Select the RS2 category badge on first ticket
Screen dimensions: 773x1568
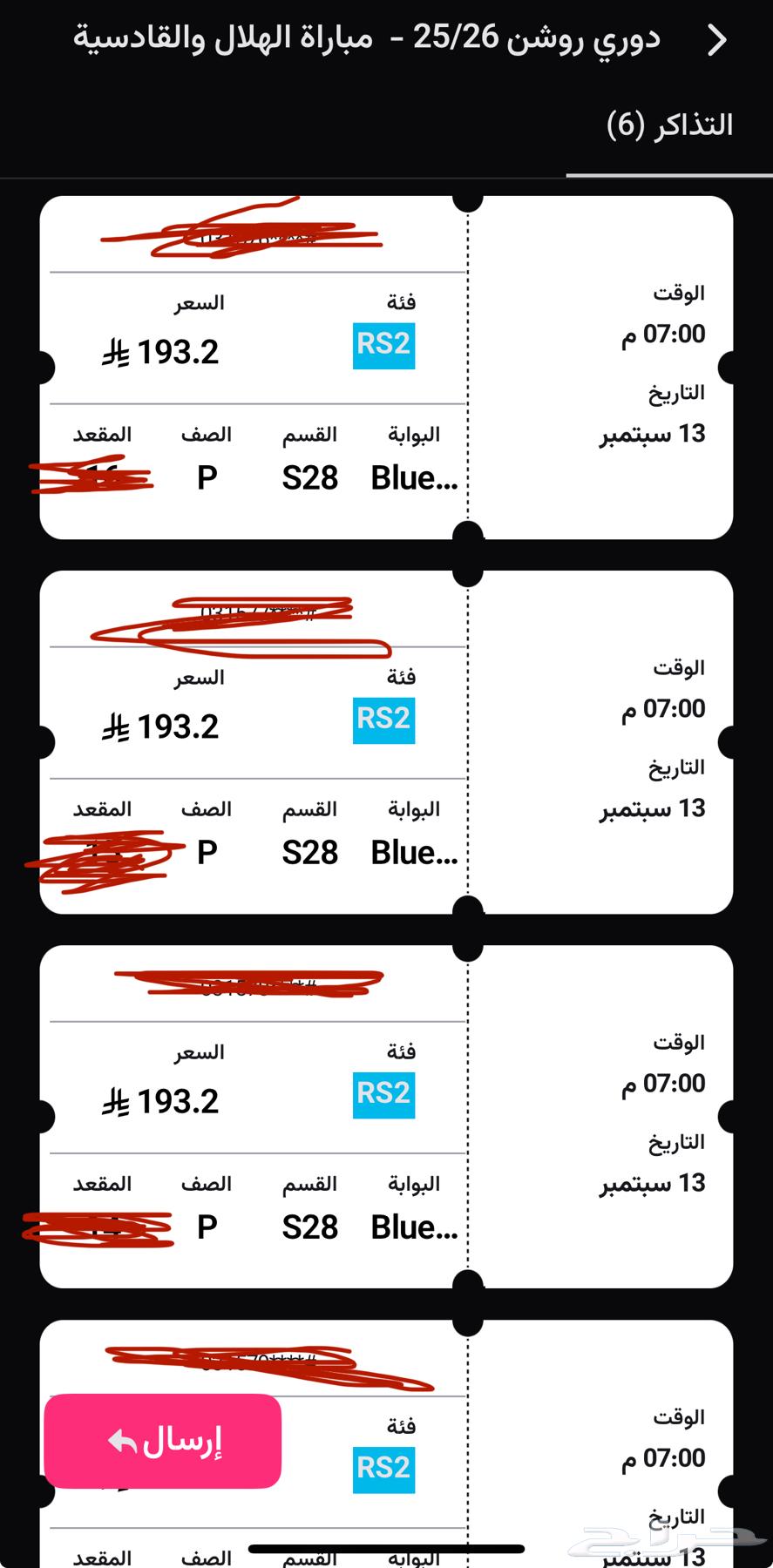pyautogui.click(x=383, y=345)
